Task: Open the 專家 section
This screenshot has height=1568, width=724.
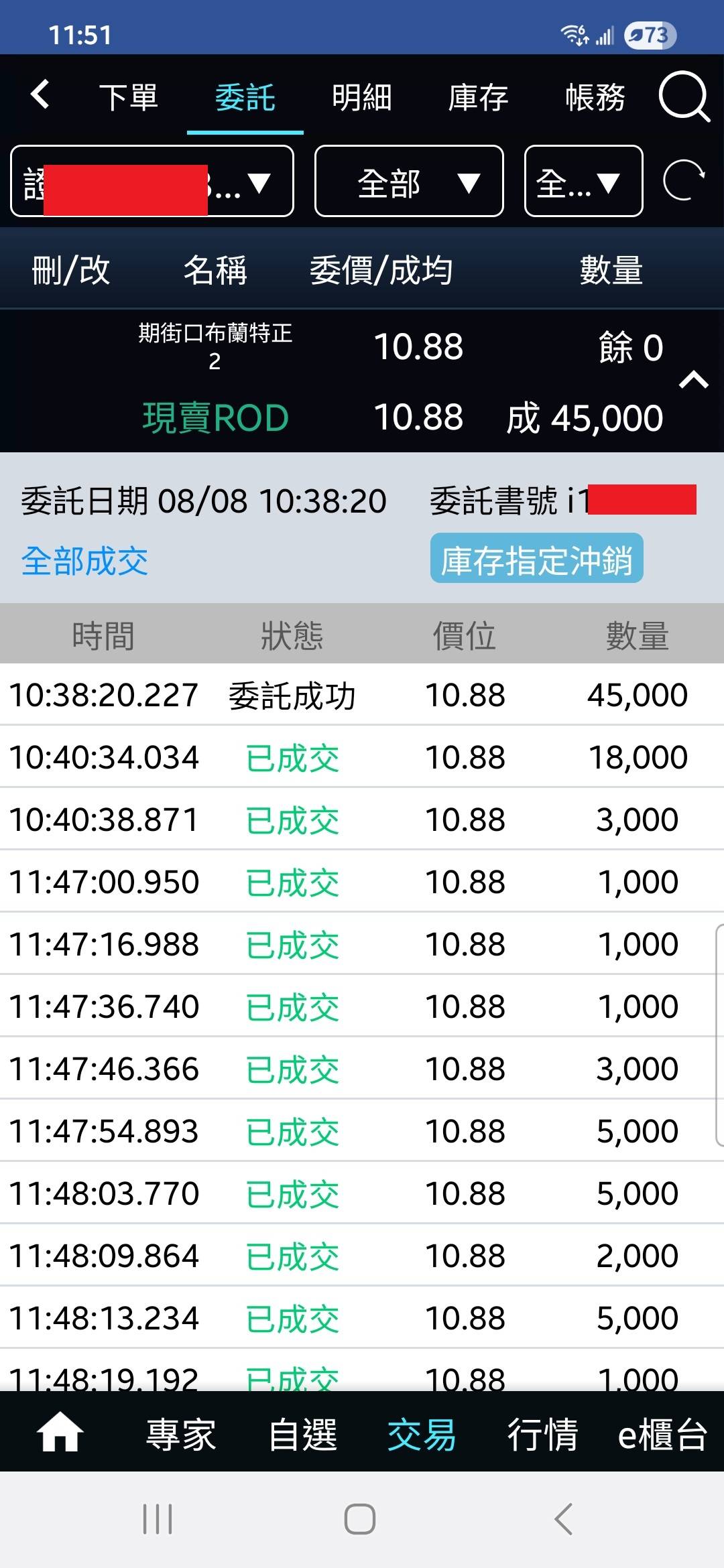Action: point(181,1435)
